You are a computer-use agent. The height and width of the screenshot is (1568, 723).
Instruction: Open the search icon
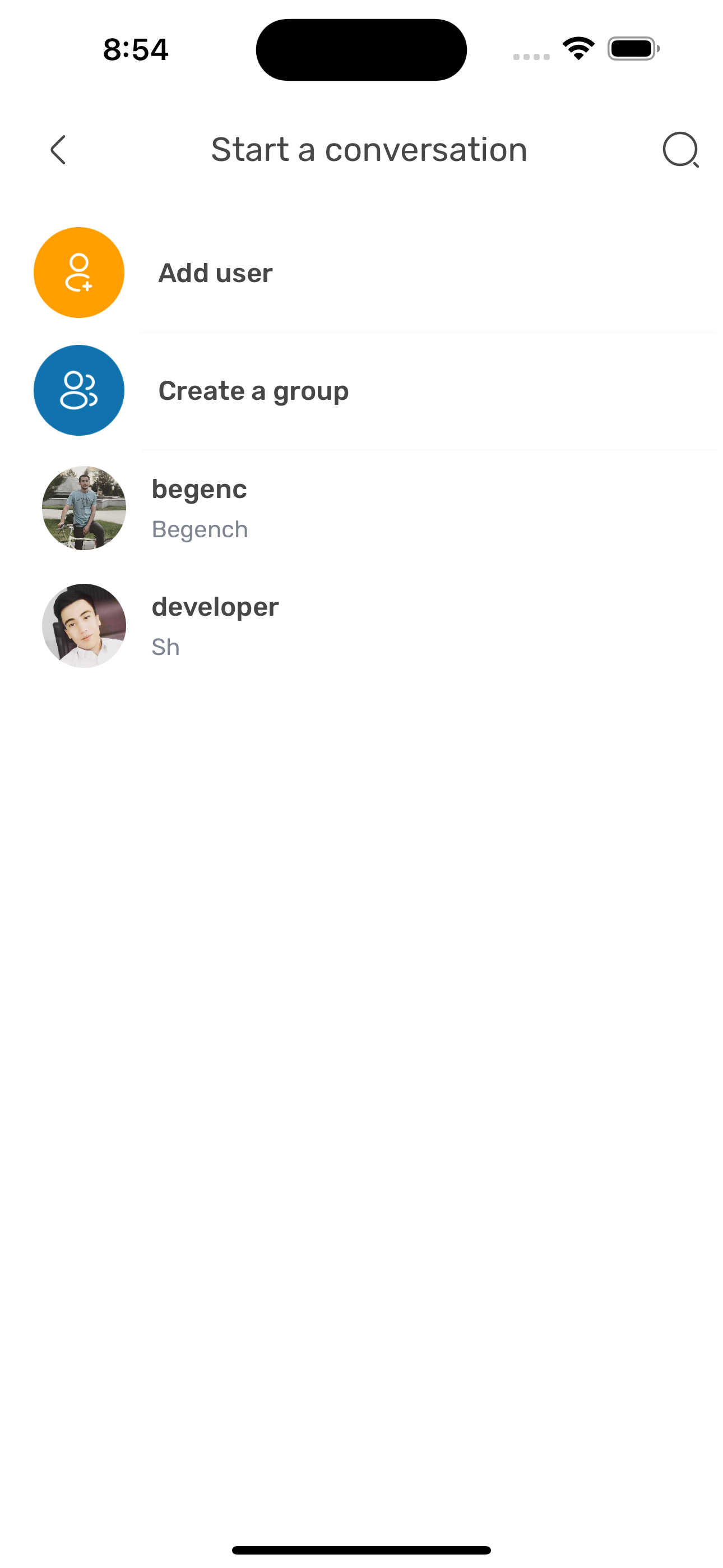point(680,150)
